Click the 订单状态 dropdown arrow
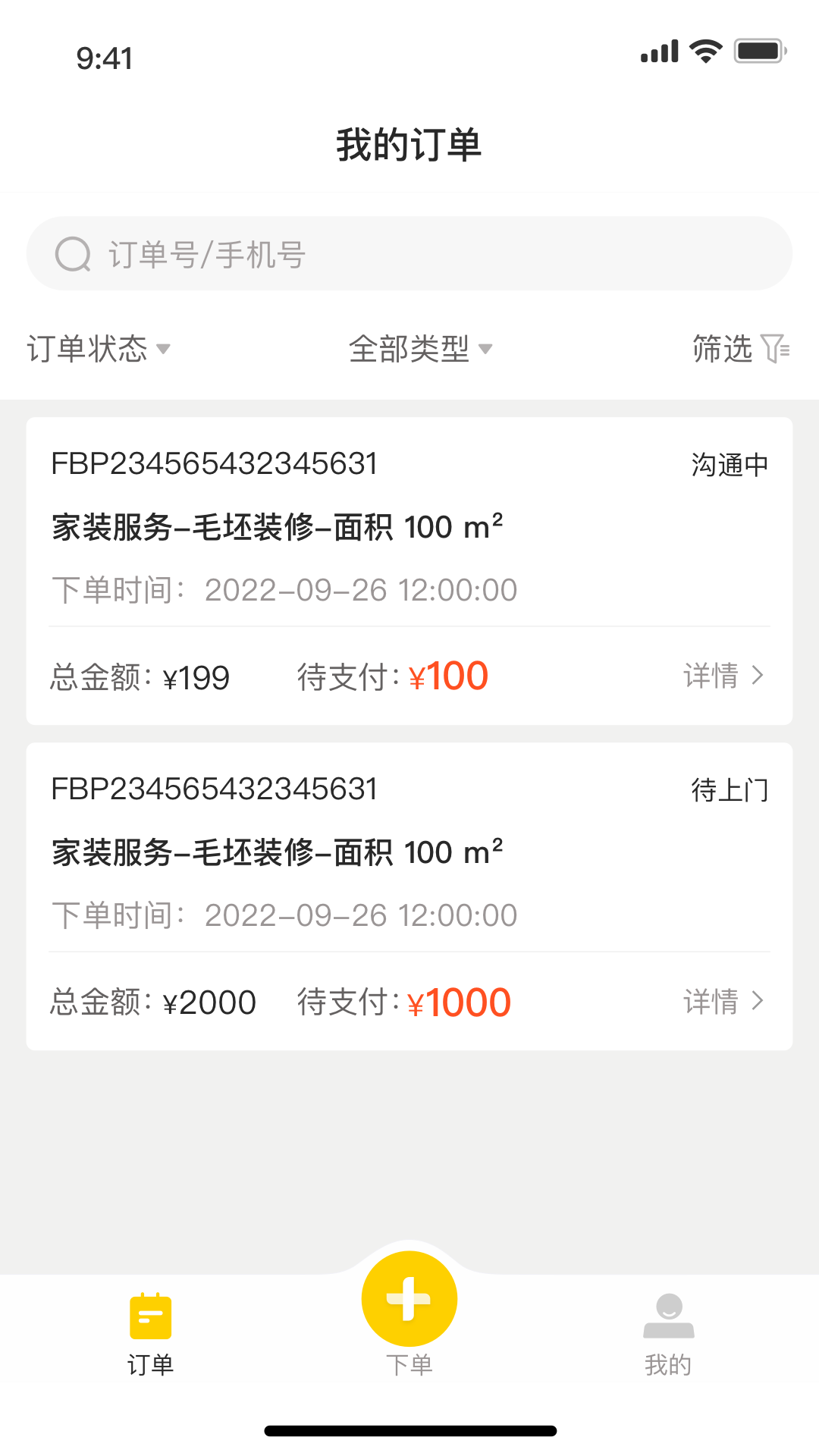819x1456 pixels. pyautogui.click(x=165, y=350)
